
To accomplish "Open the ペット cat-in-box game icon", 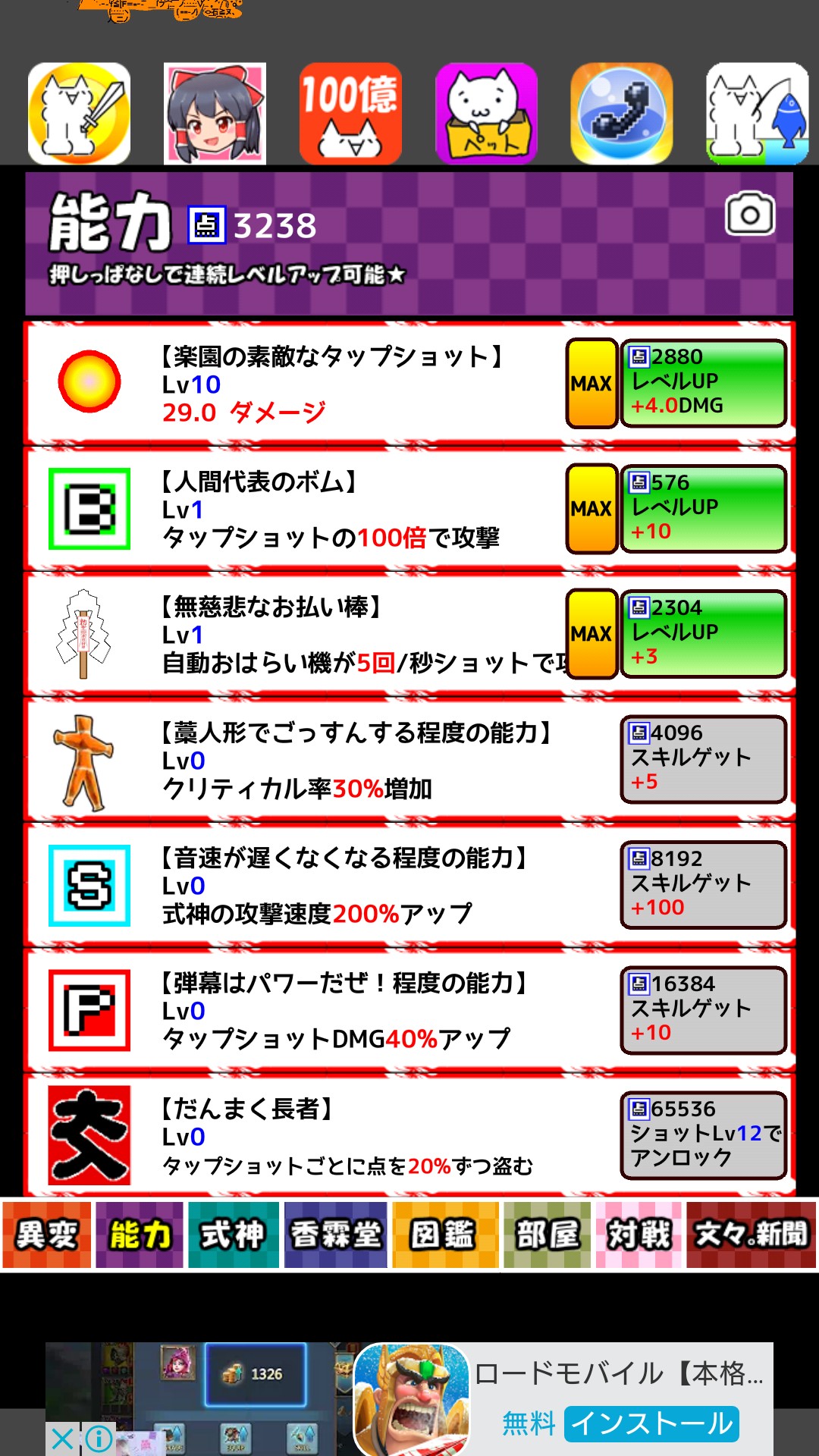I will (x=486, y=114).
